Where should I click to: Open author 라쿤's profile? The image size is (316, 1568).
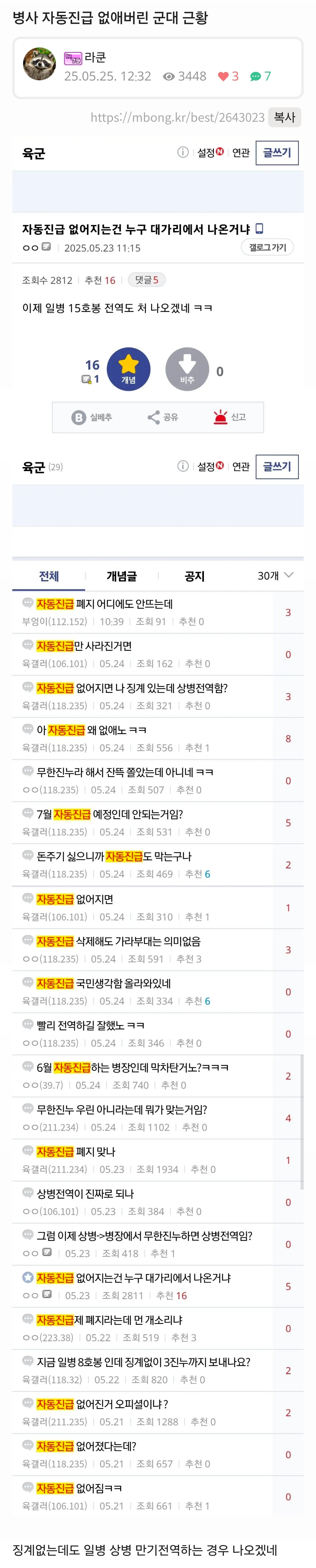95,57
